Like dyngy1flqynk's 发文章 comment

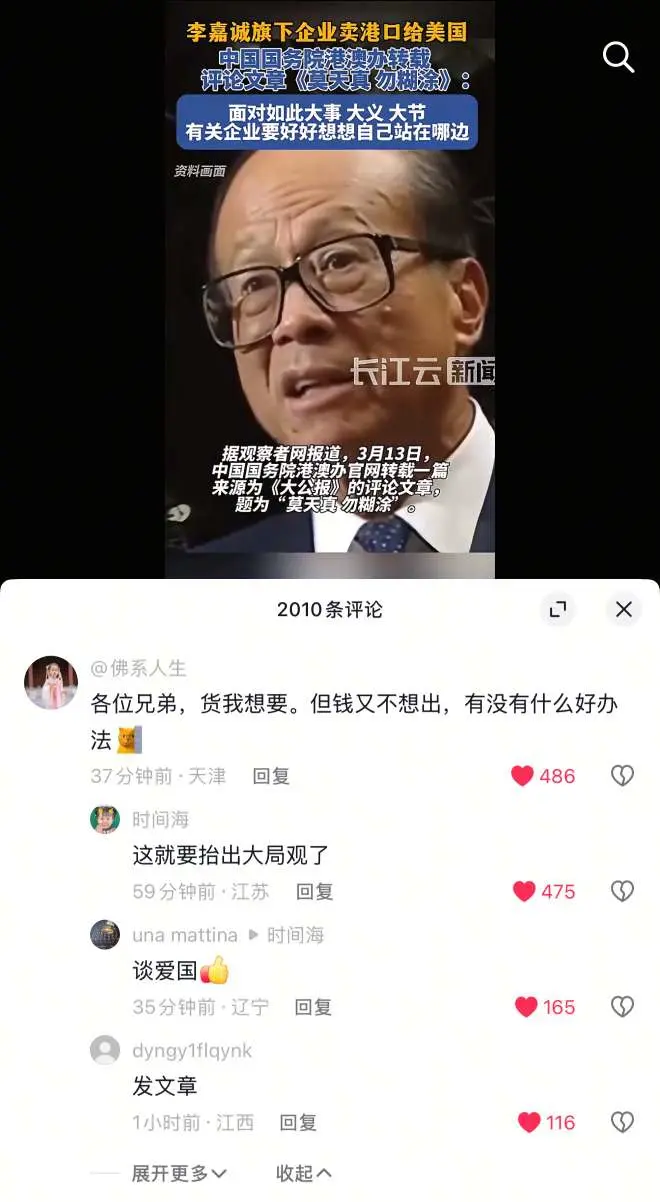pyautogui.click(x=529, y=1123)
